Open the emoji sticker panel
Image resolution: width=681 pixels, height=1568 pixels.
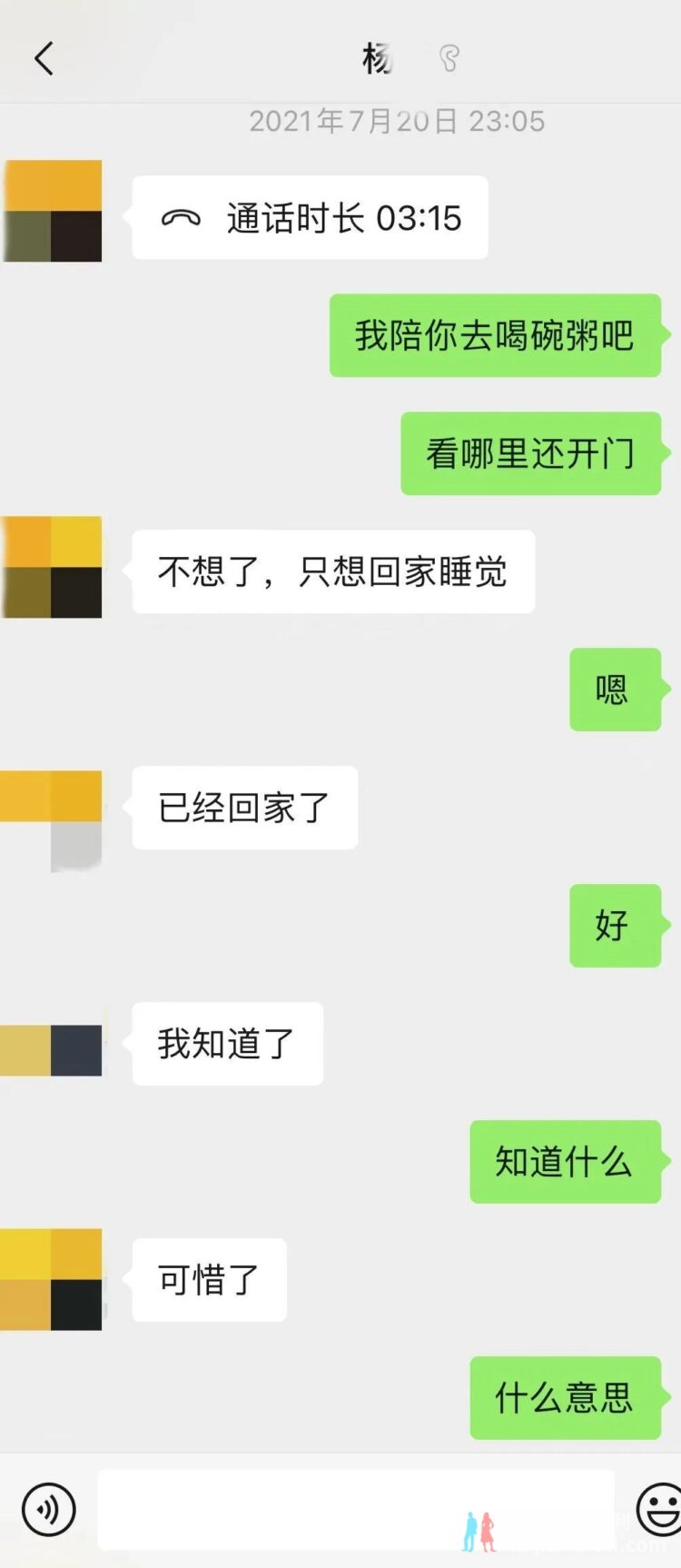[x=659, y=1509]
